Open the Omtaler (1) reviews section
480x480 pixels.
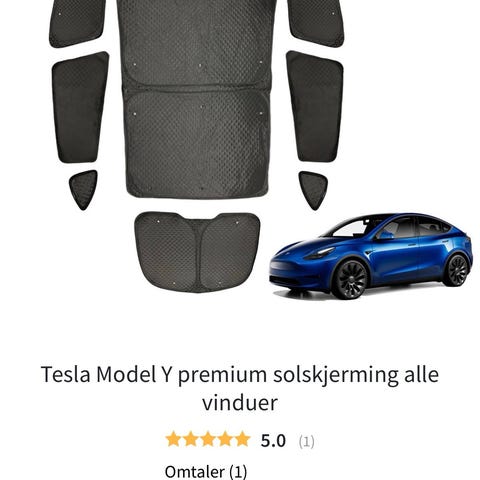click(x=206, y=471)
